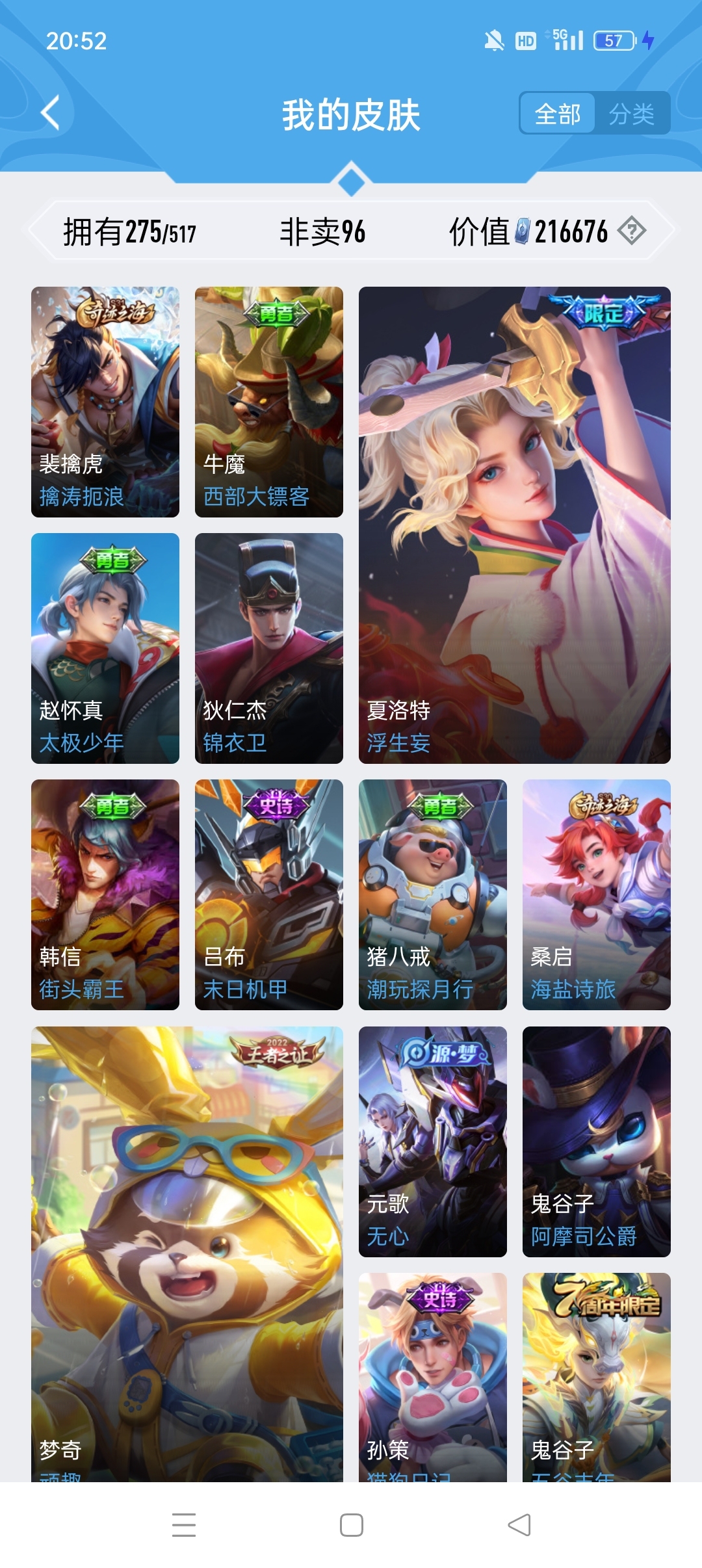
Task: Open 牛魔 西部大镖客 skin card
Action: [269, 402]
